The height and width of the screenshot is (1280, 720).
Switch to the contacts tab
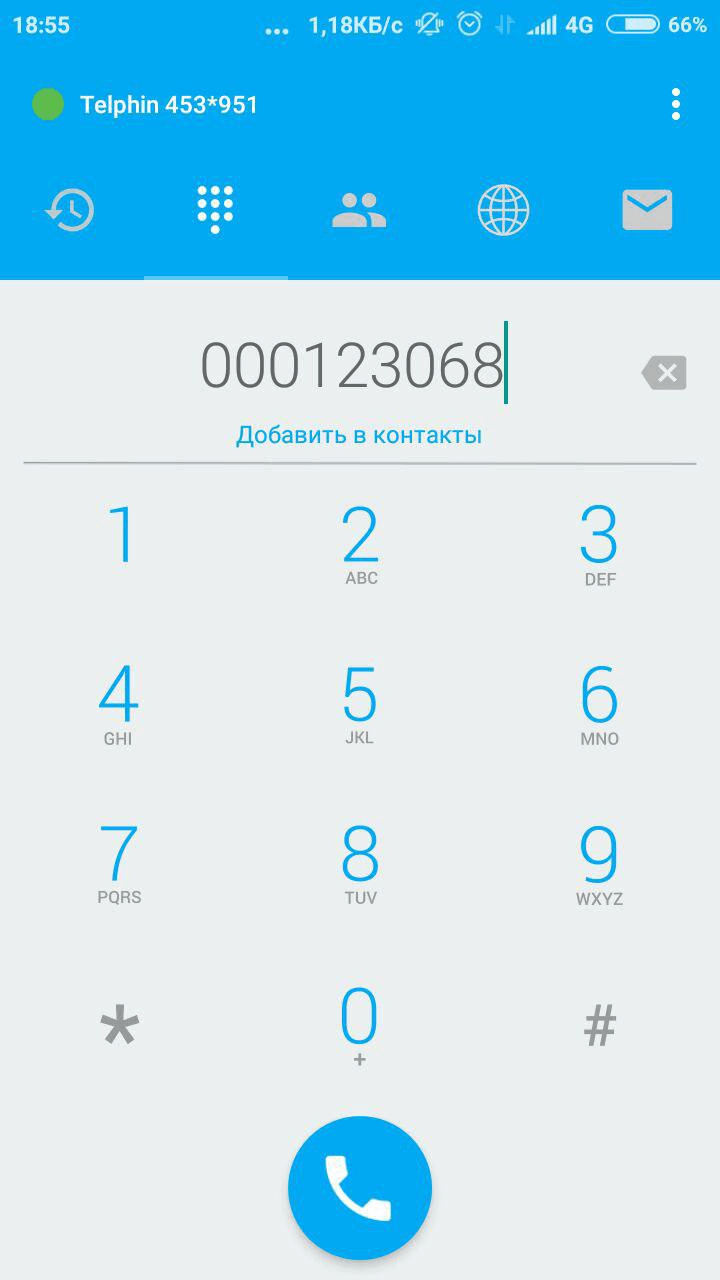coord(359,210)
